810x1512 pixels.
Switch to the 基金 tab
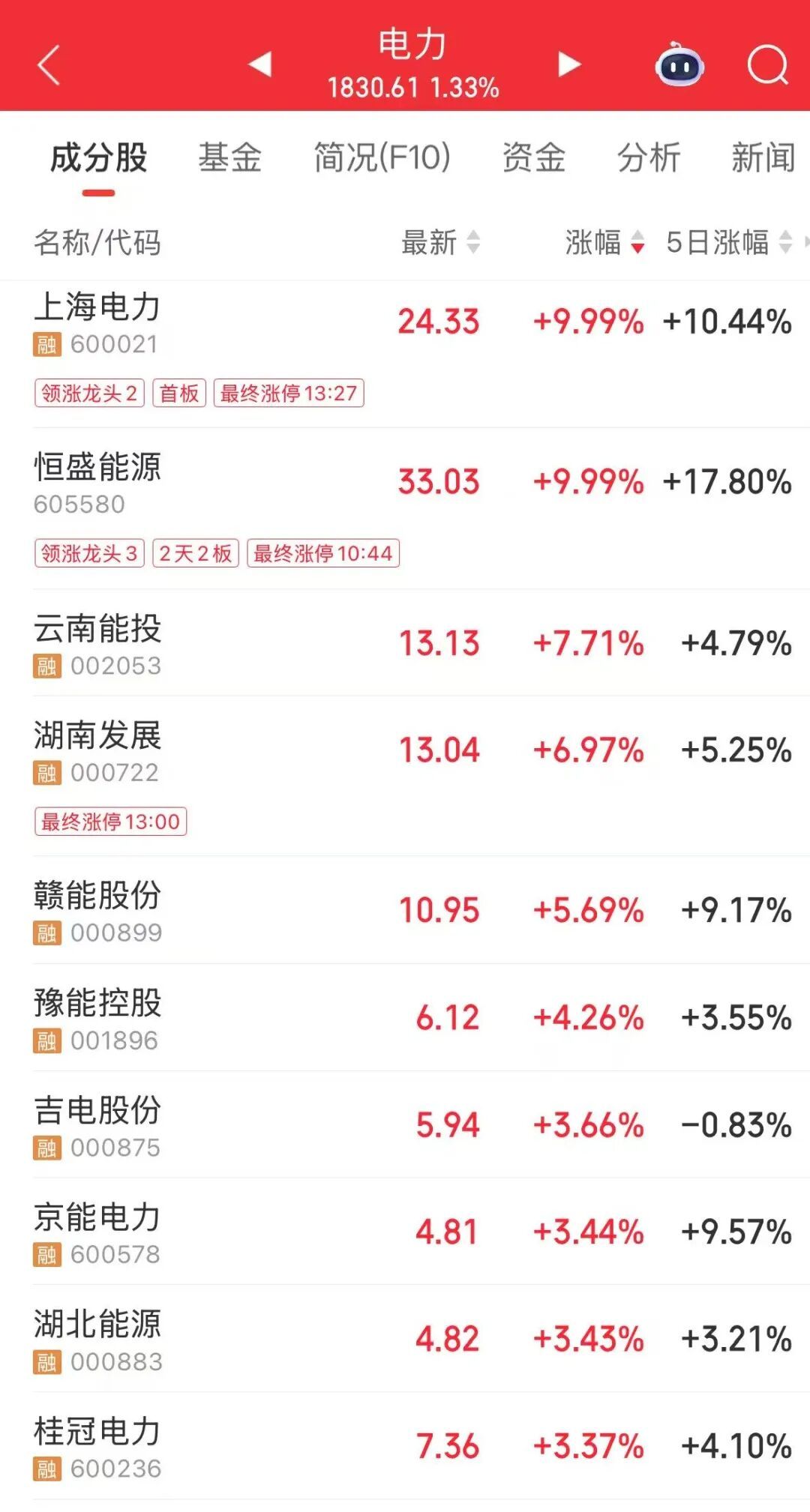click(x=229, y=158)
